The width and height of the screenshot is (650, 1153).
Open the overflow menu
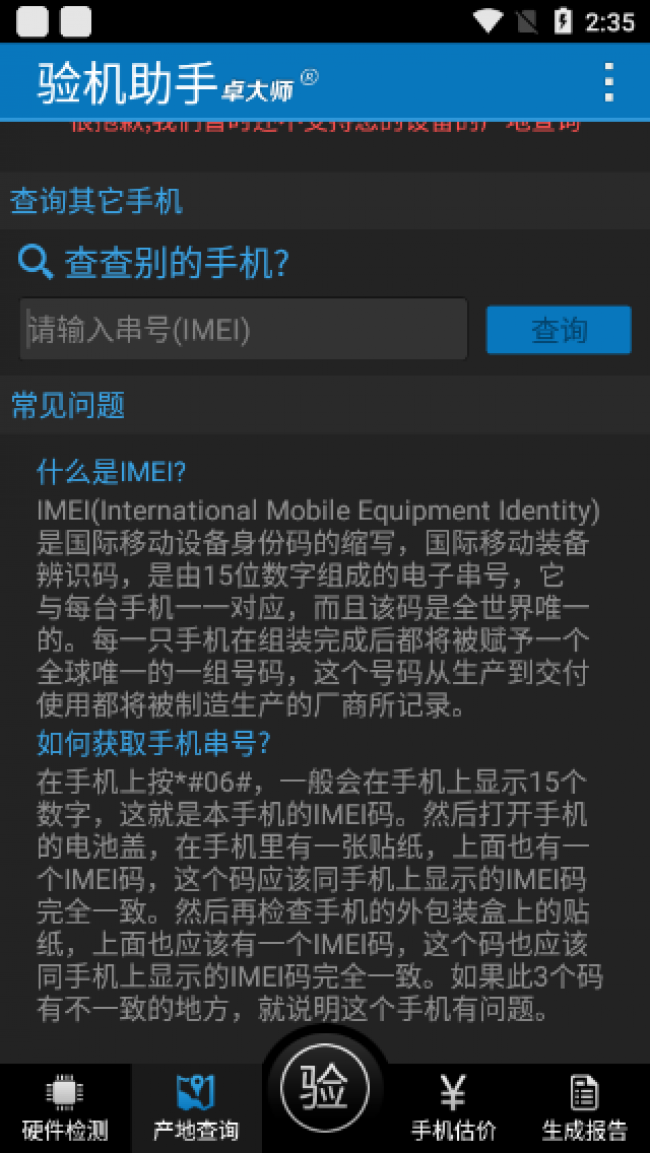pos(608,82)
